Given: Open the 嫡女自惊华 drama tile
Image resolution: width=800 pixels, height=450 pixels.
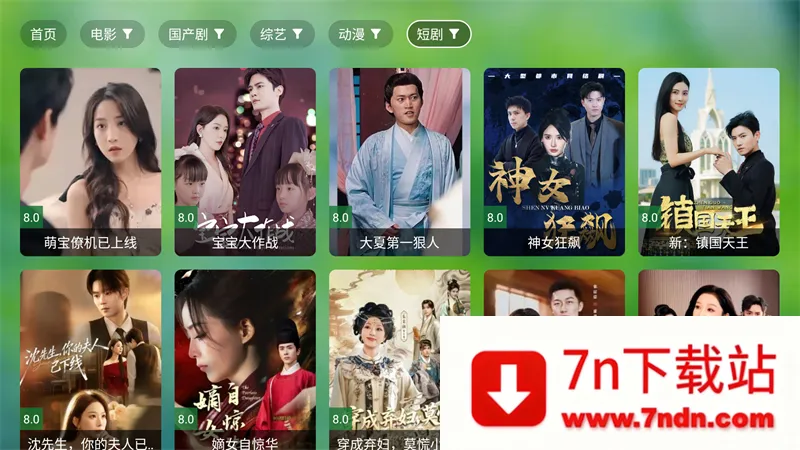Looking at the screenshot, I should click(x=245, y=360).
